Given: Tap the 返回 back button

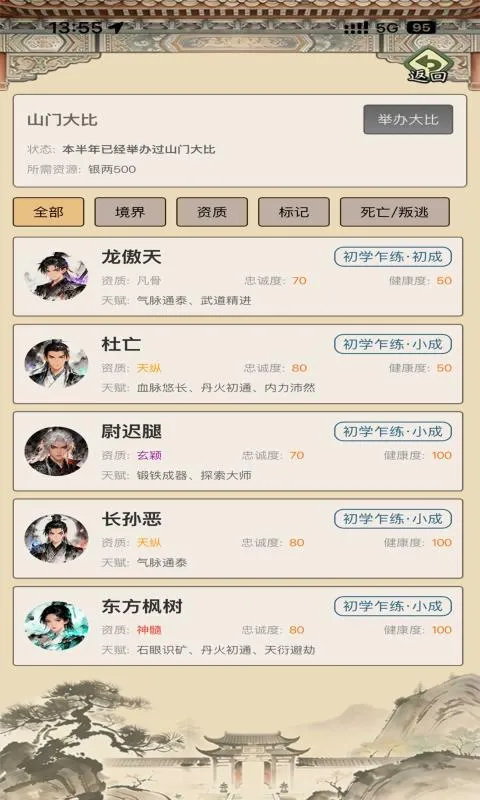Looking at the screenshot, I should tap(428, 65).
